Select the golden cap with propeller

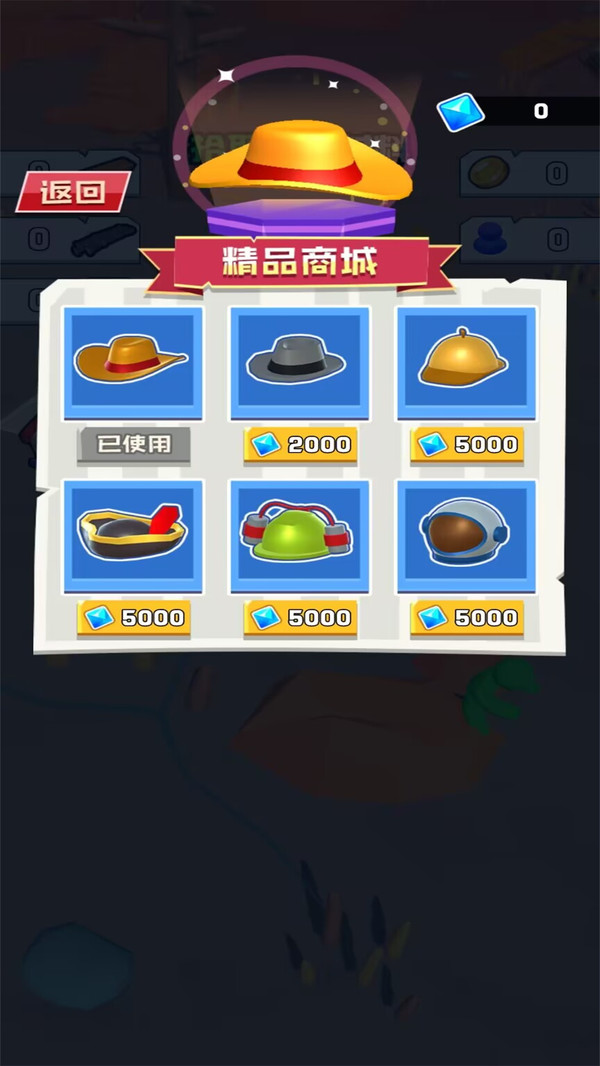466,362
